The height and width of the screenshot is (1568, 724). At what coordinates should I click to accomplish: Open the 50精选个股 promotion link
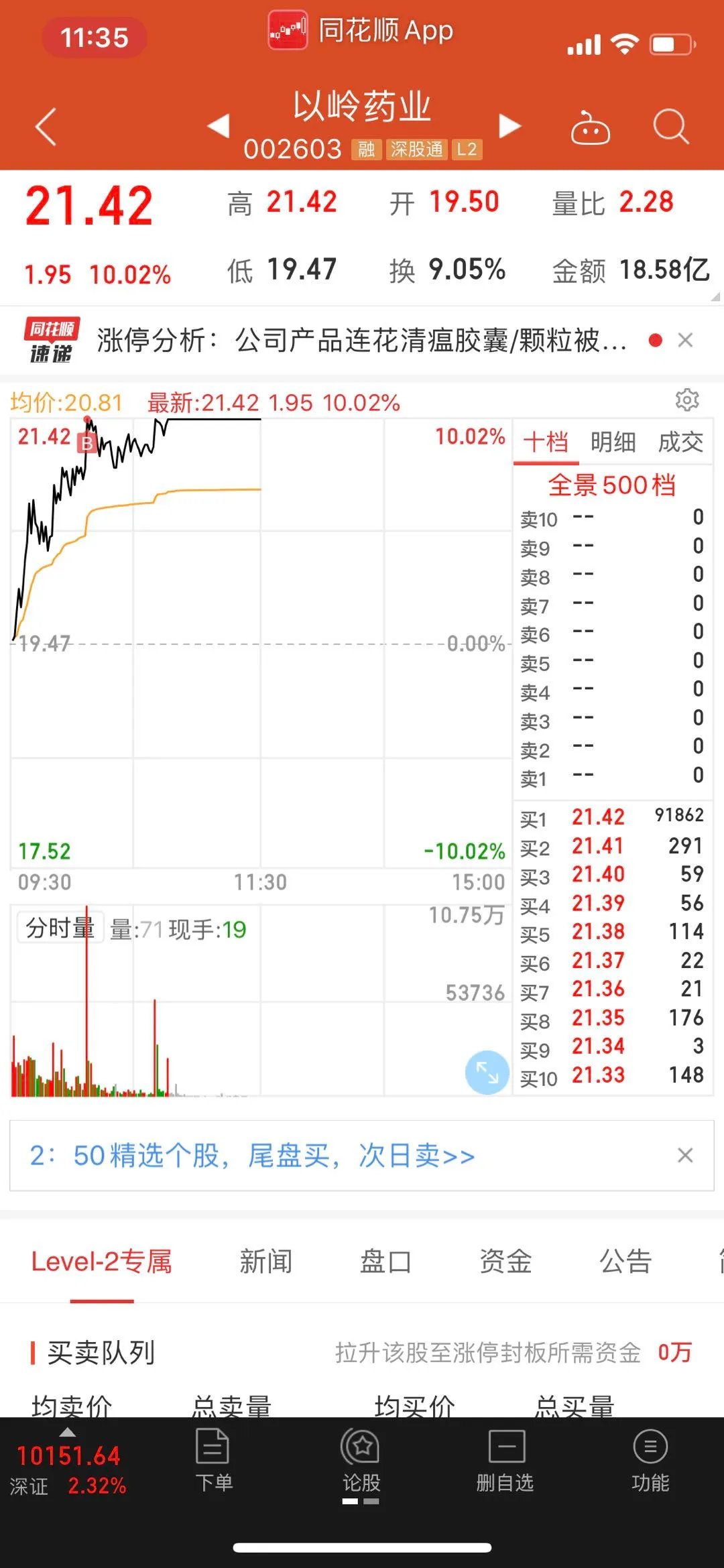pos(252,1156)
